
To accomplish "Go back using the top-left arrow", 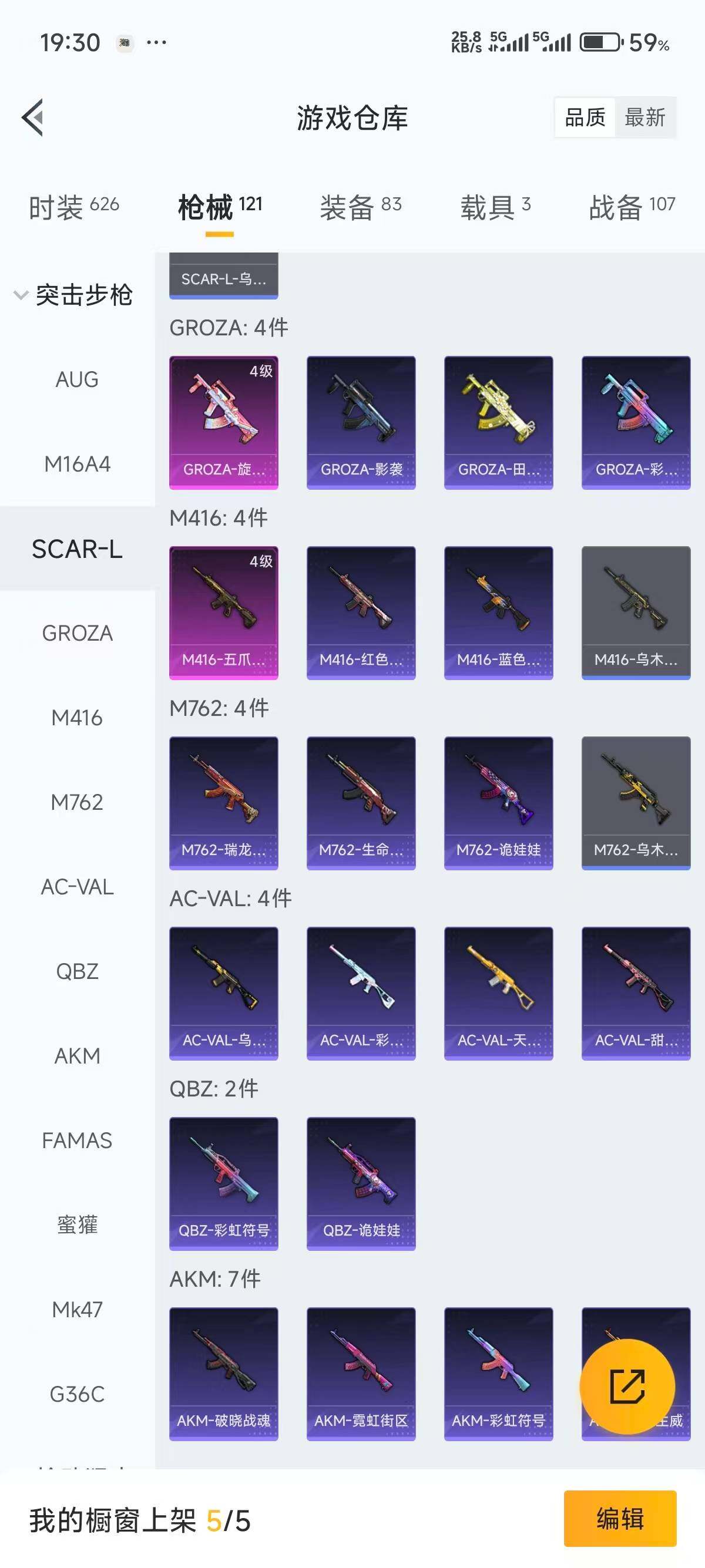I will coord(33,117).
